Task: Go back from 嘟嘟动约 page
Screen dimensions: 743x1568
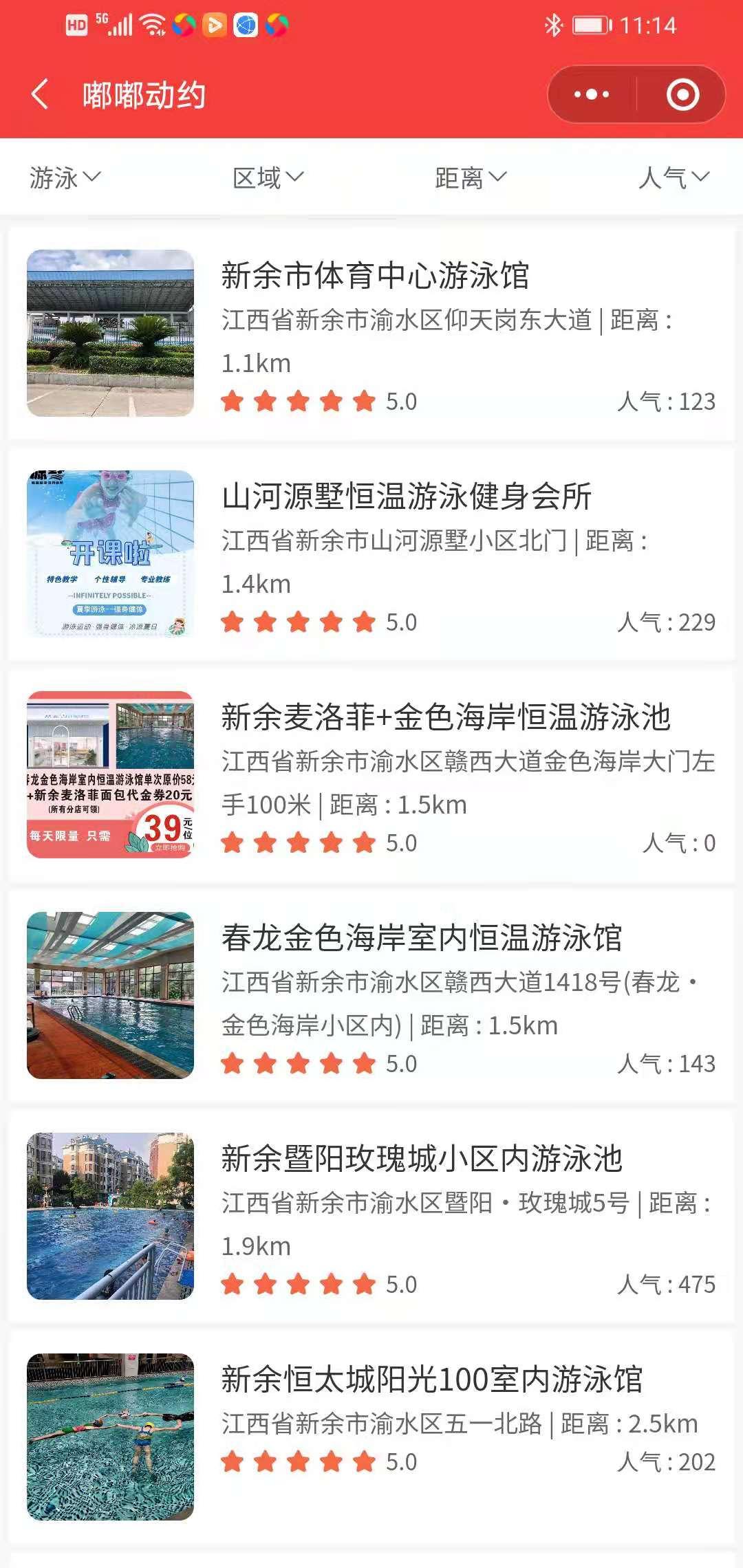Action: [x=40, y=94]
